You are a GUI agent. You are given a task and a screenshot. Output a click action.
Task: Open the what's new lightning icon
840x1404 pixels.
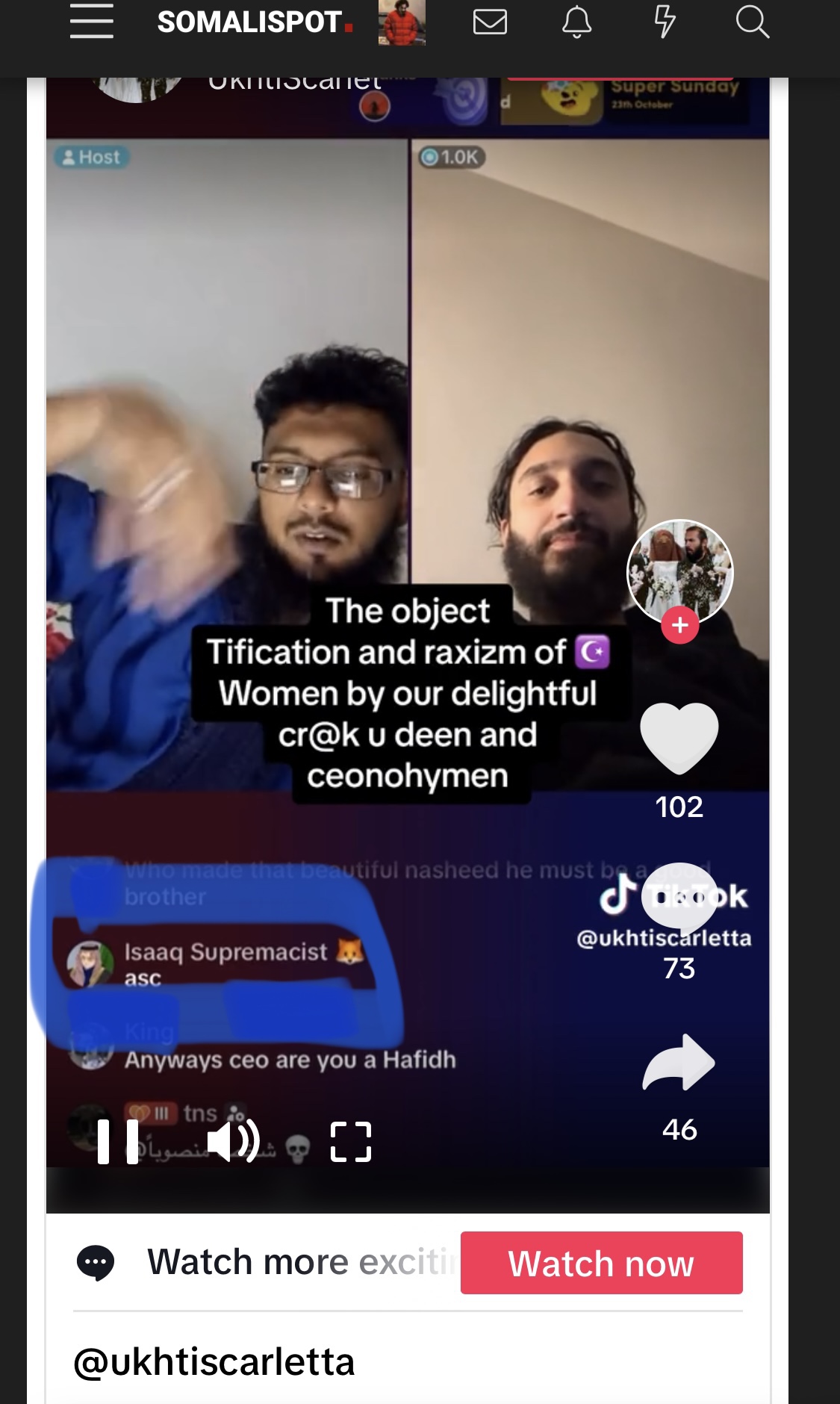click(664, 22)
